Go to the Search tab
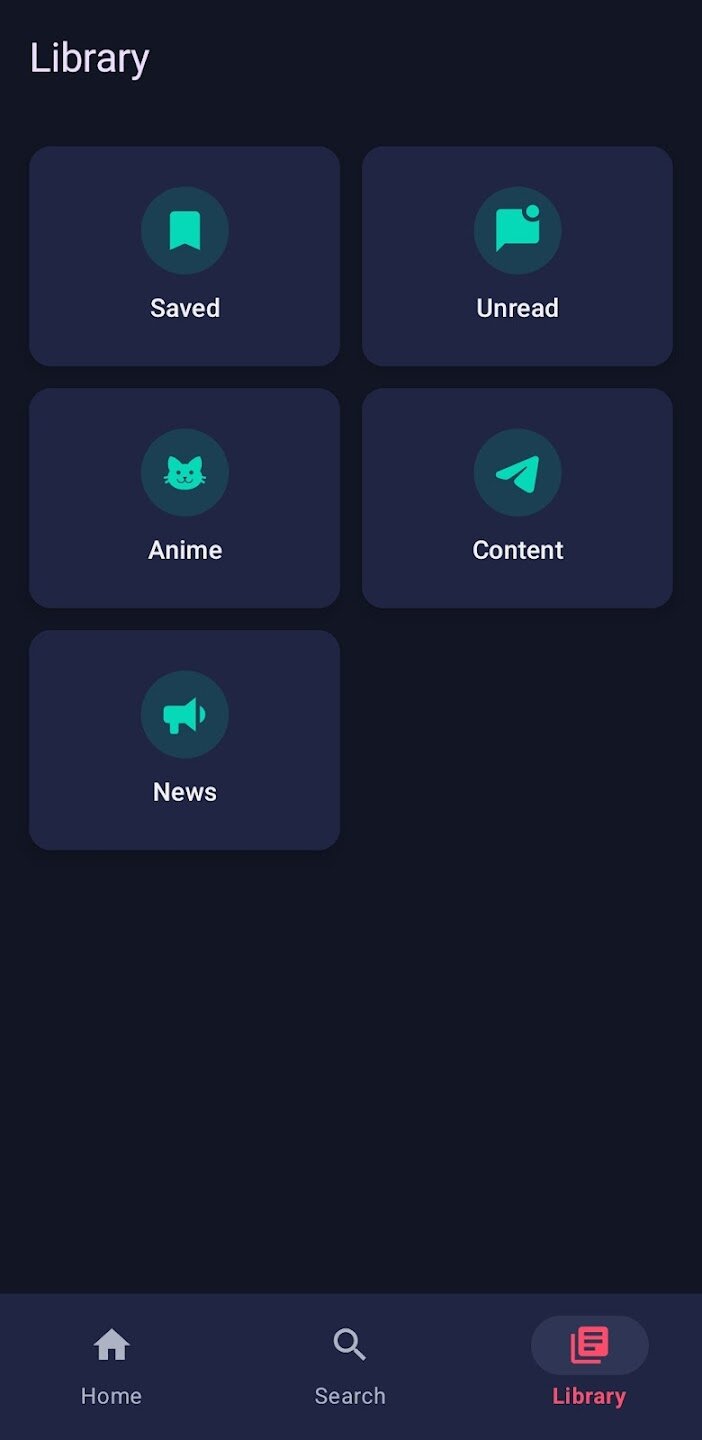Image resolution: width=702 pixels, height=1440 pixels. coord(350,1366)
